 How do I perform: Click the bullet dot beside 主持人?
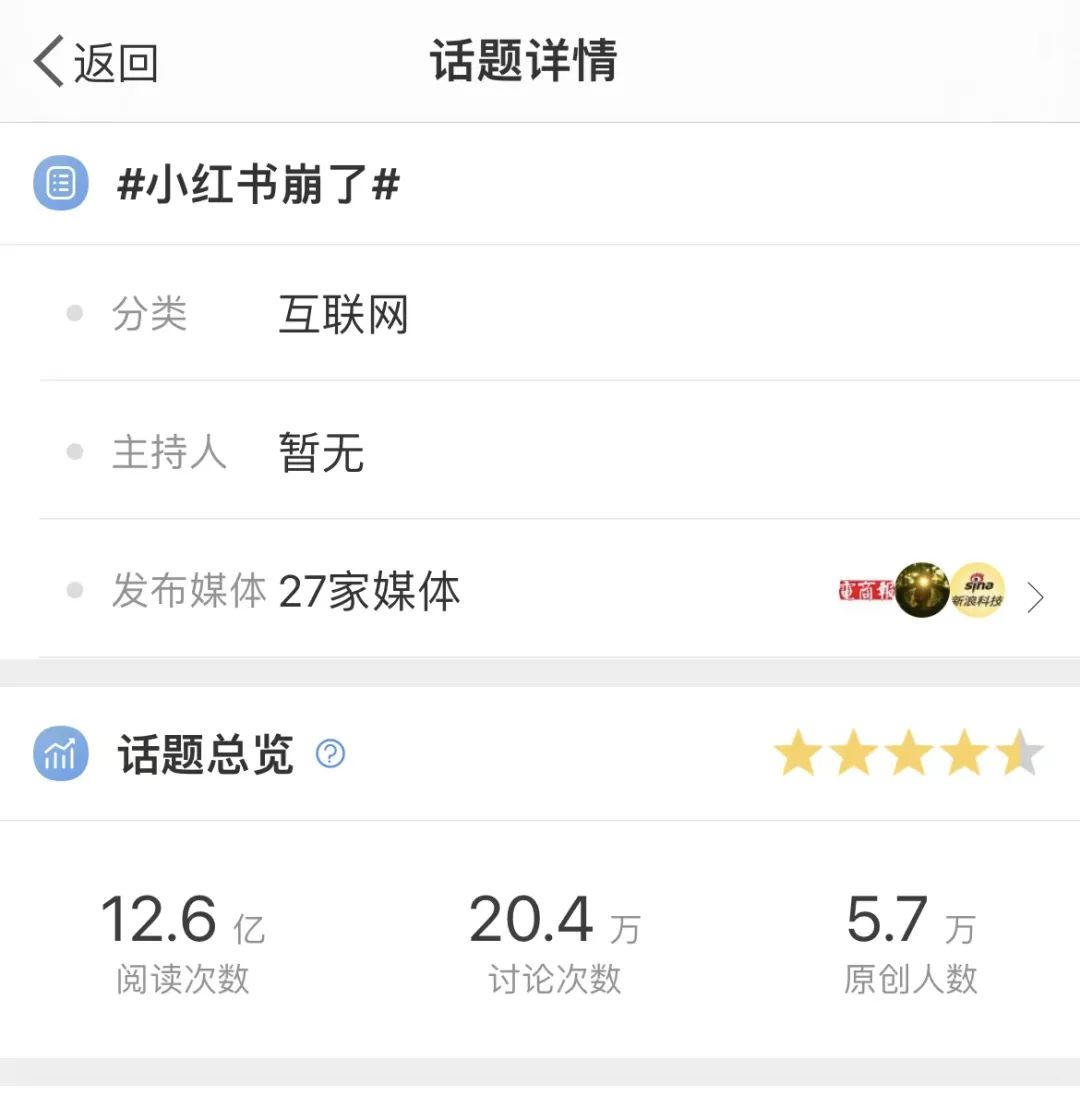74,452
